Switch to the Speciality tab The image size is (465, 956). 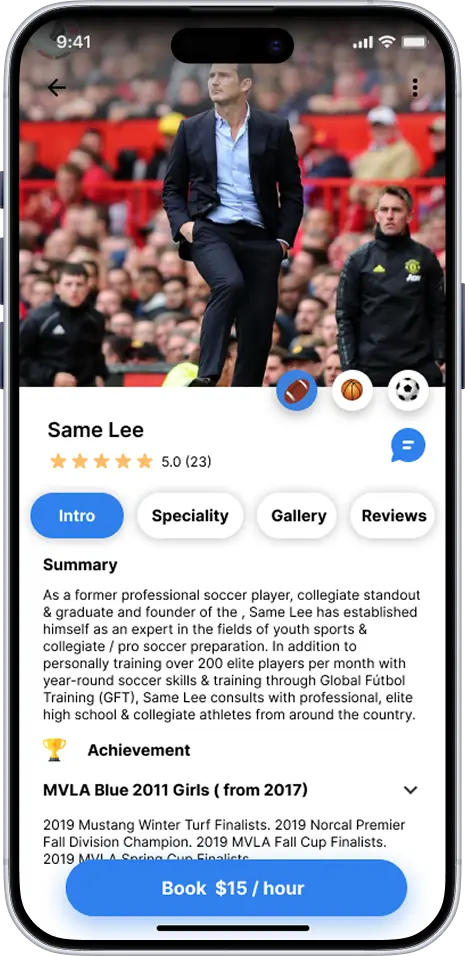pos(190,516)
